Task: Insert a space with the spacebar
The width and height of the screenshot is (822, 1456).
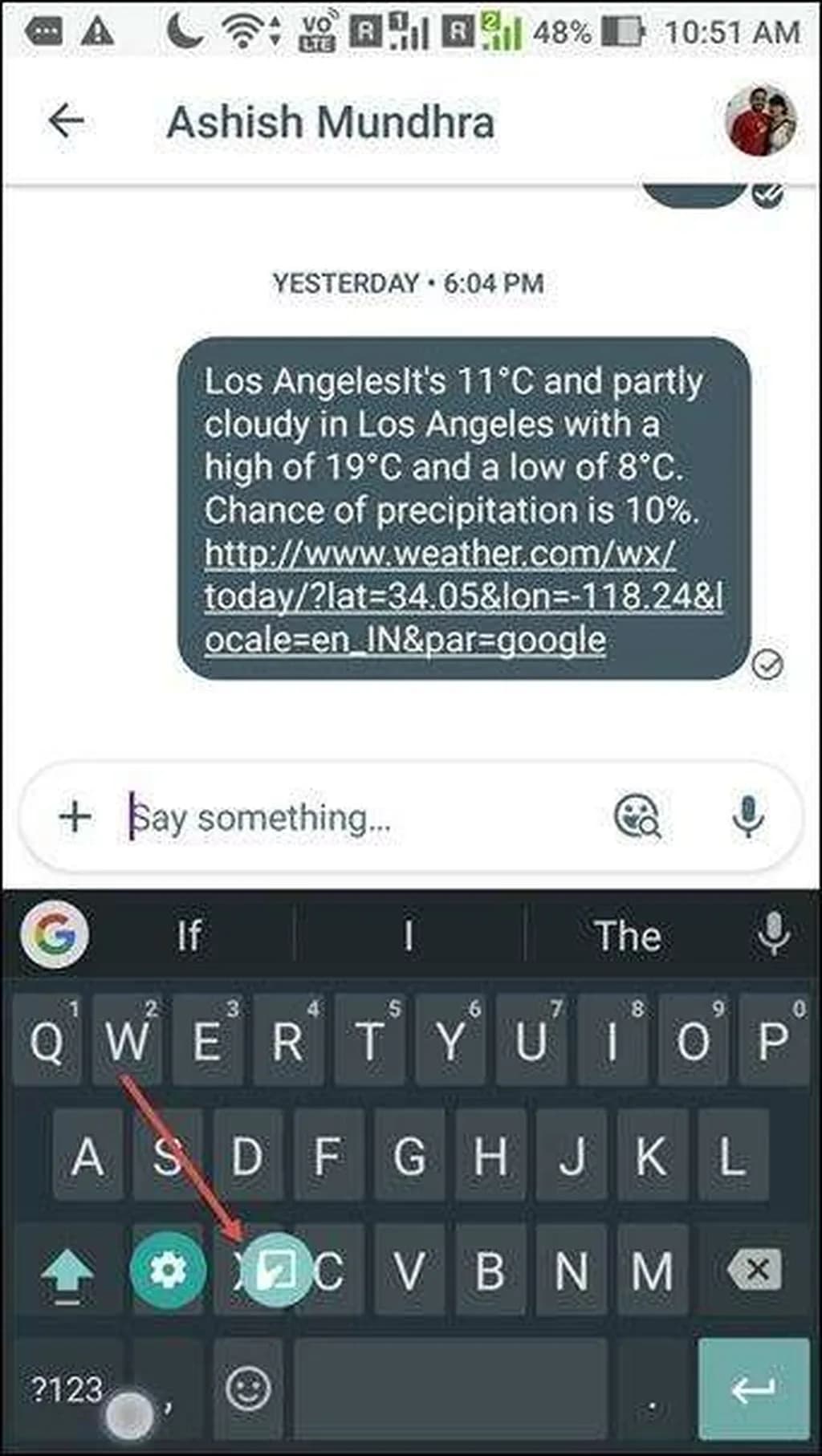Action: 450,1389
